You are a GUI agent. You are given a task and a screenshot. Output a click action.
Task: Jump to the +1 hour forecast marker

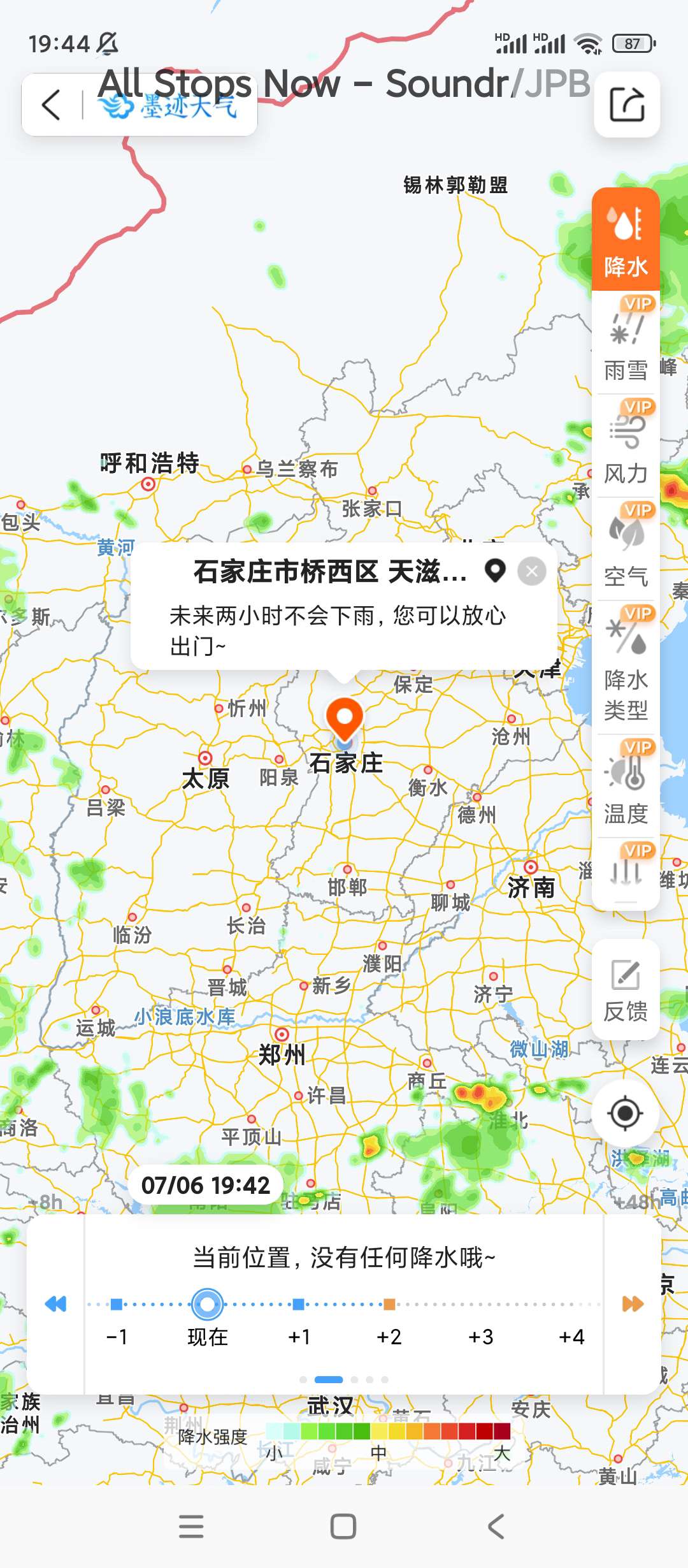click(298, 1304)
